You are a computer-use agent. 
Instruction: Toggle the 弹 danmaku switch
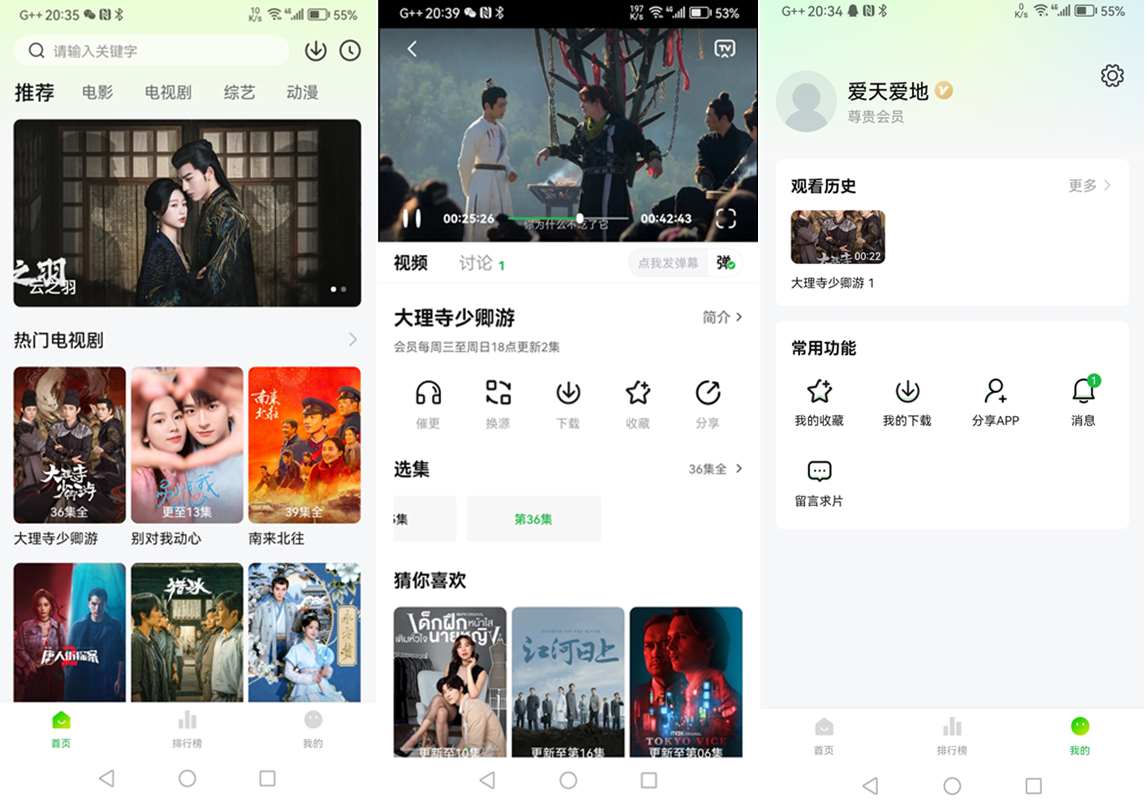pyautogui.click(x=725, y=263)
